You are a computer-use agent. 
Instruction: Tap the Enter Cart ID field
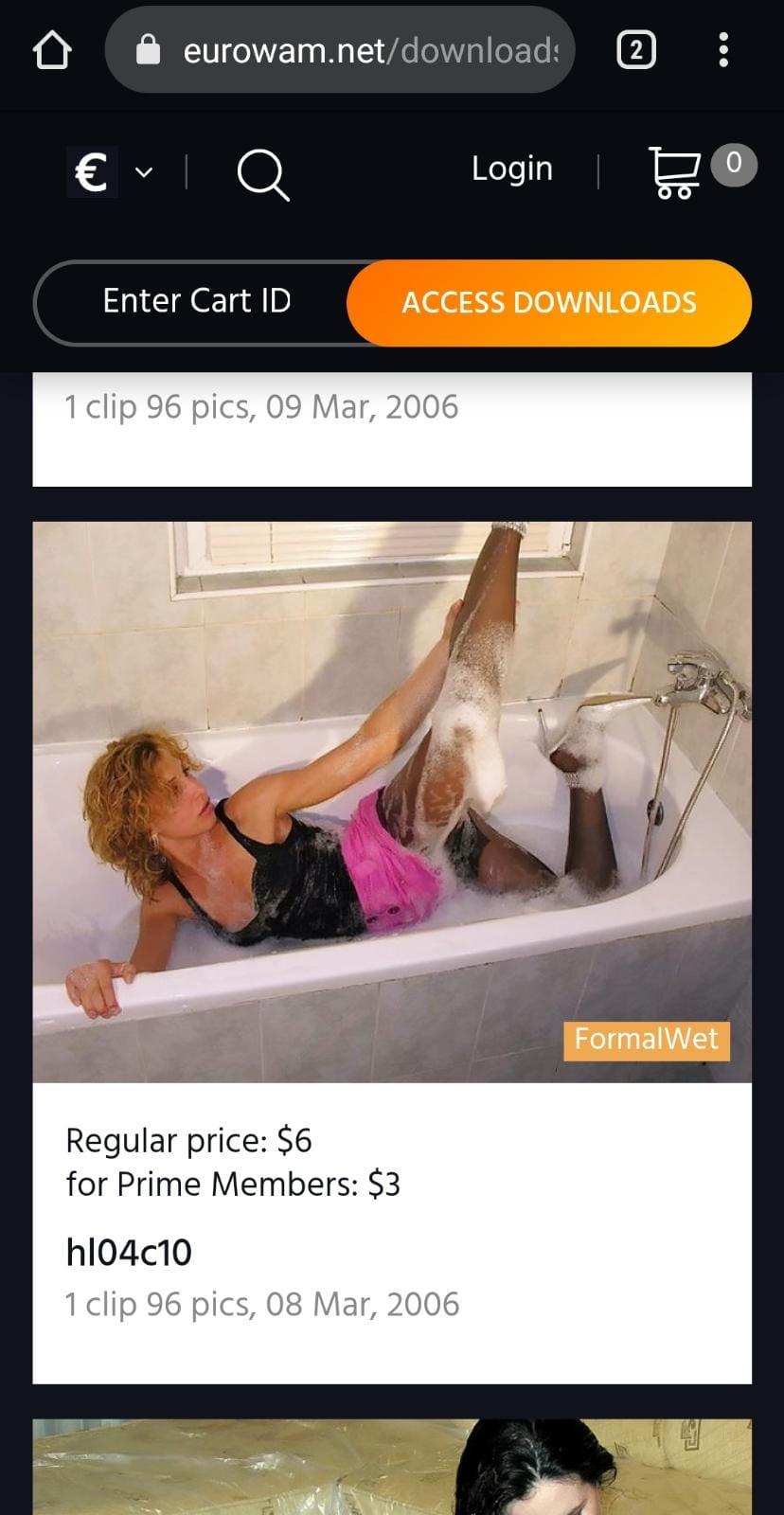click(x=196, y=301)
